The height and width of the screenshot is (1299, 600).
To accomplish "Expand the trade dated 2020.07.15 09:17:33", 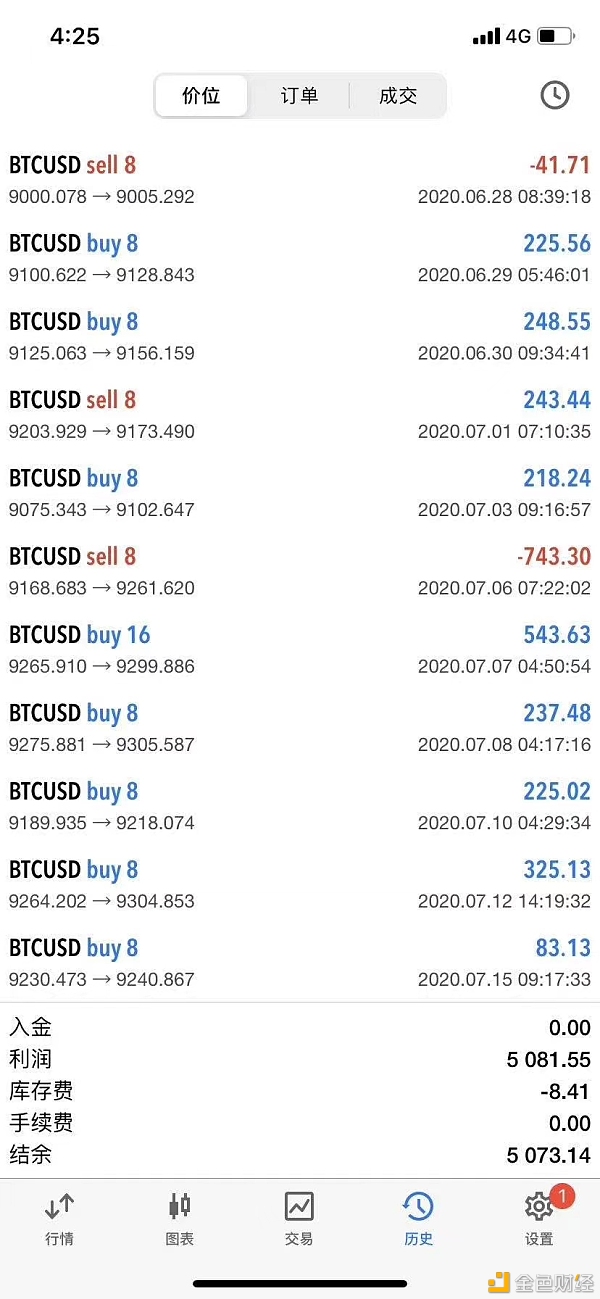I will pos(300,962).
